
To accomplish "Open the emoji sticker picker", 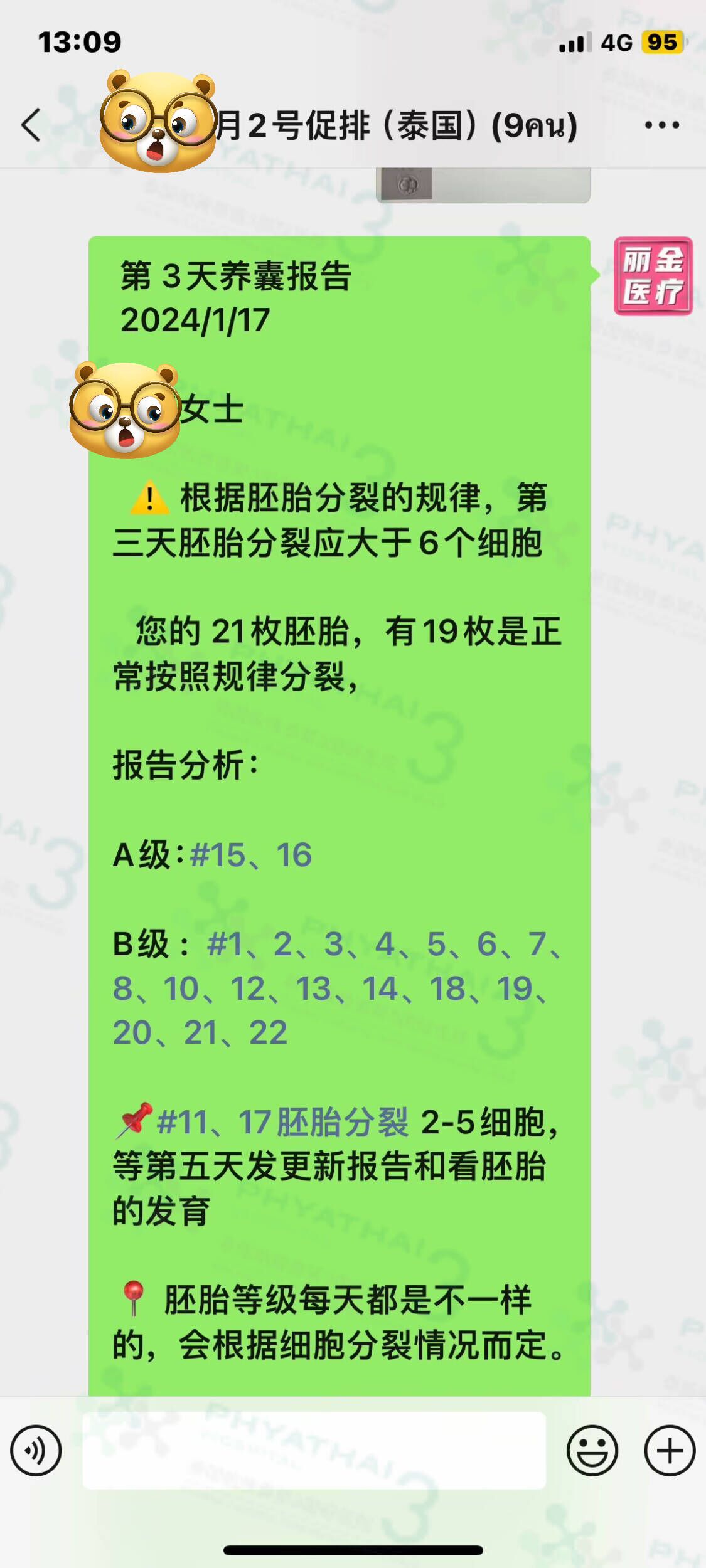I will [592, 1450].
